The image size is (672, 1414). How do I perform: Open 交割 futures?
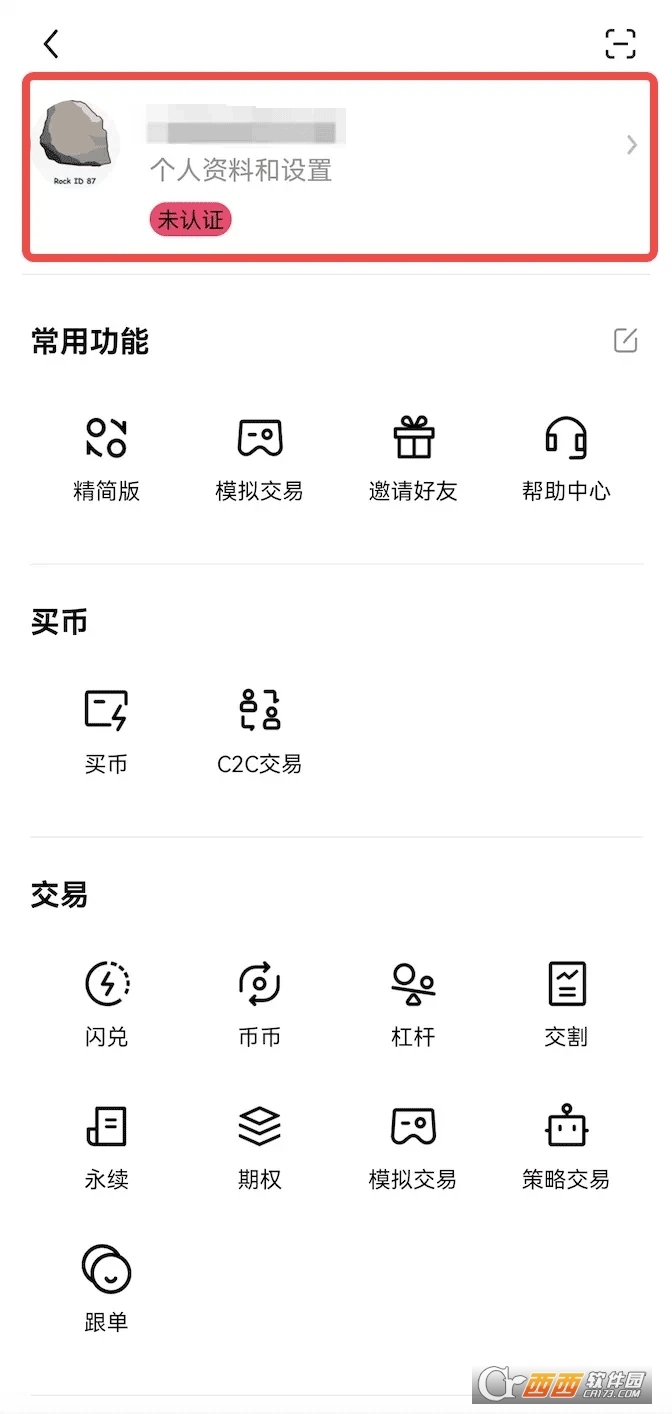566,1002
